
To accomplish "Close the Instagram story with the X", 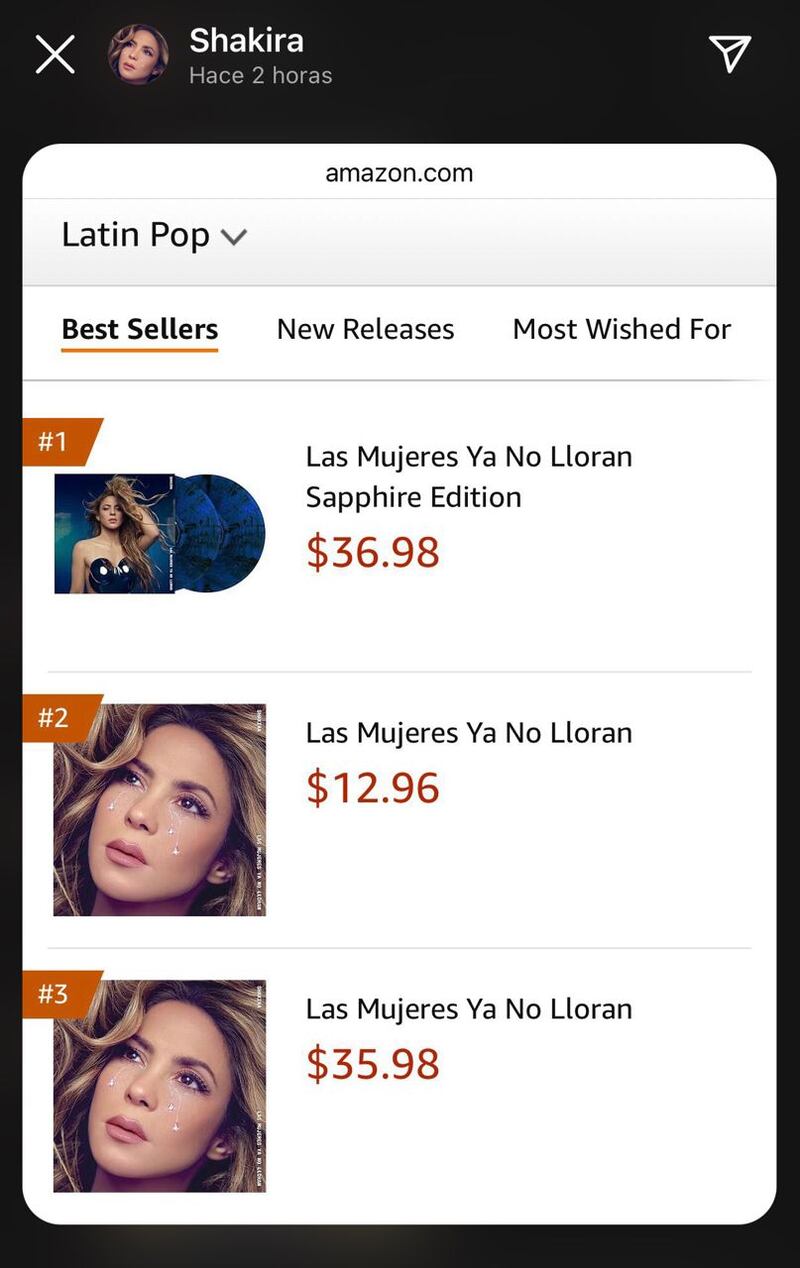I will coord(55,54).
